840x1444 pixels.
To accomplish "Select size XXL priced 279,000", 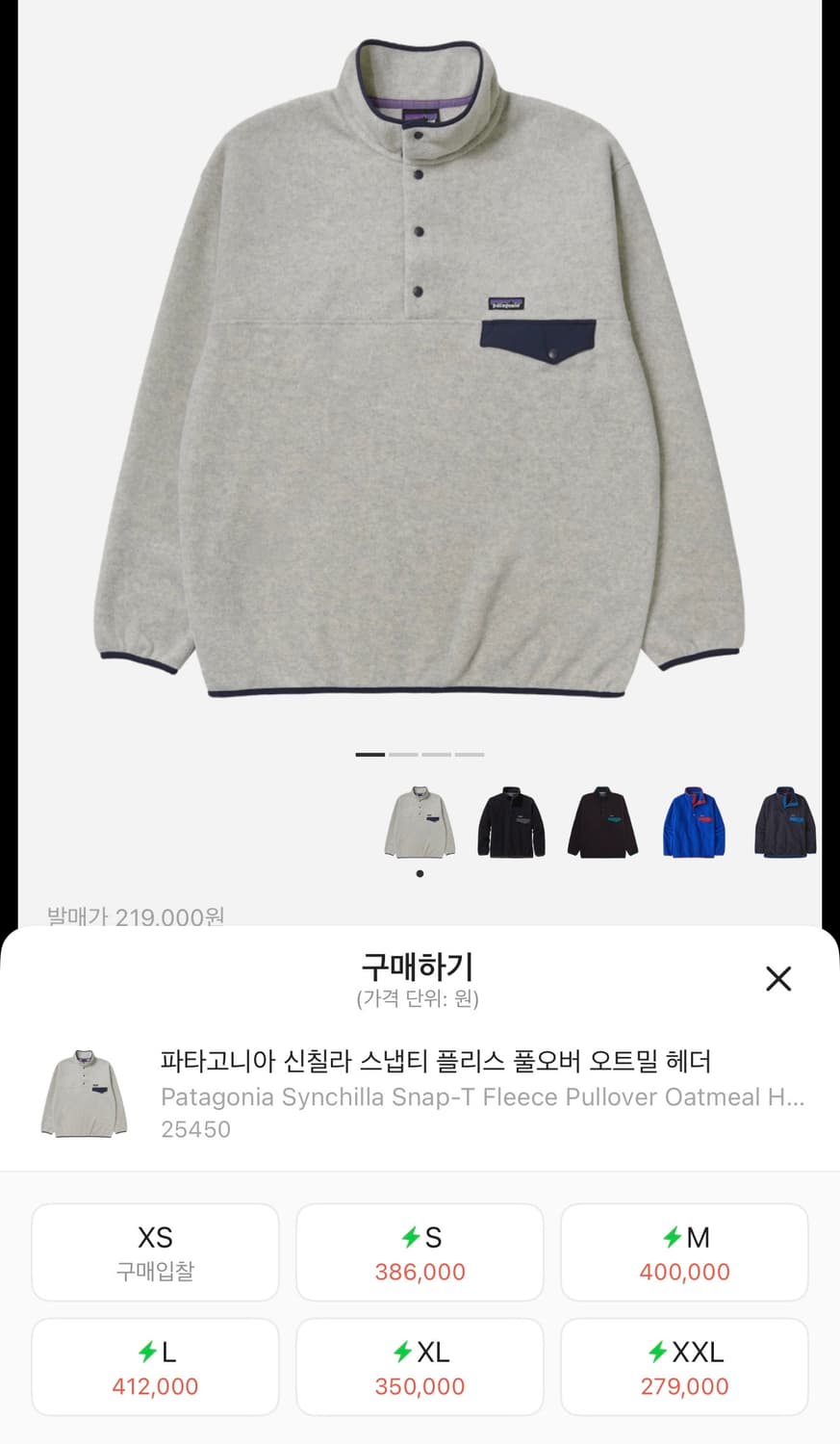I will point(684,1367).
